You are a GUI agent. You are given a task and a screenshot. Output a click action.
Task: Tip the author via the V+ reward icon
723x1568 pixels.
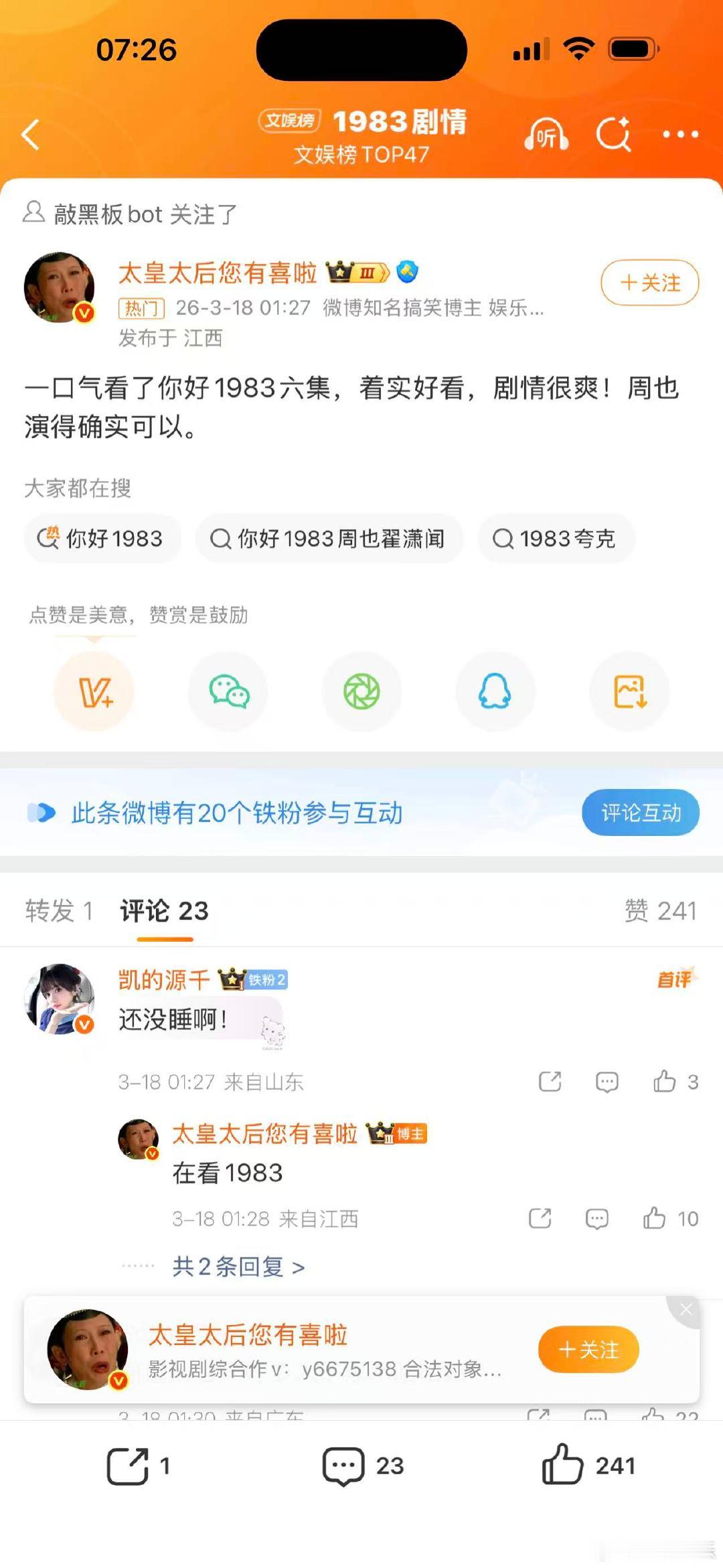pos(94,693)
